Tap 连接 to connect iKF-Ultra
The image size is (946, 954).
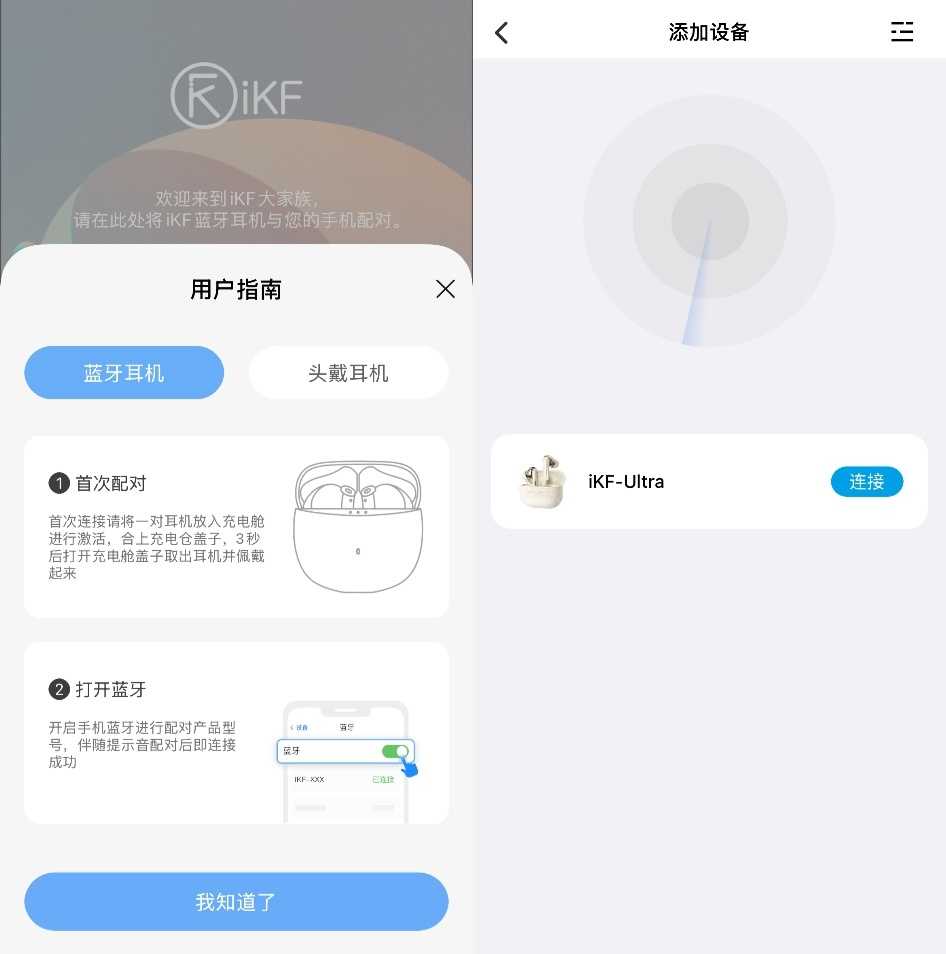[866, 482]
